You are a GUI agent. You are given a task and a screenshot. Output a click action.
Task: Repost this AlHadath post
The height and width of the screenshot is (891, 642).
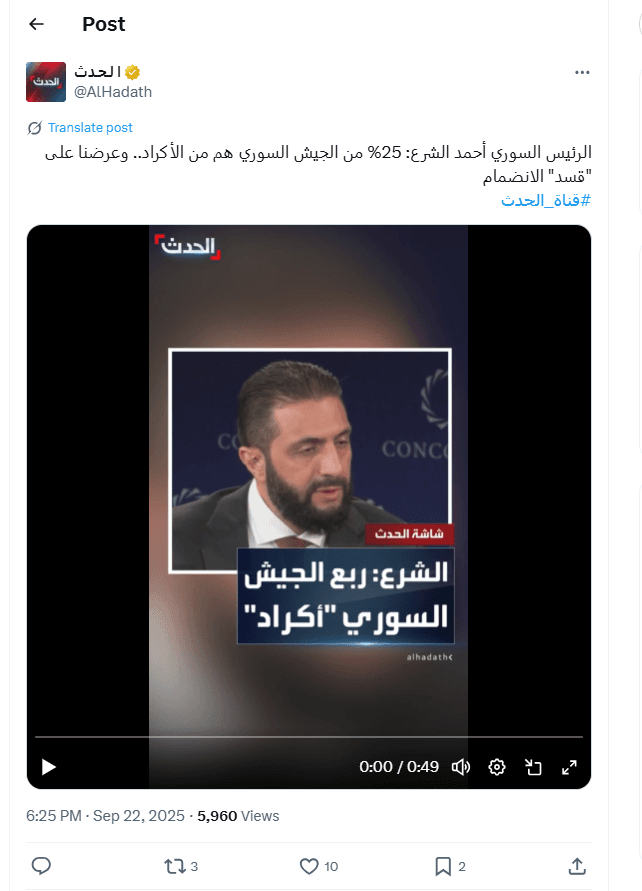coord(174,866)
